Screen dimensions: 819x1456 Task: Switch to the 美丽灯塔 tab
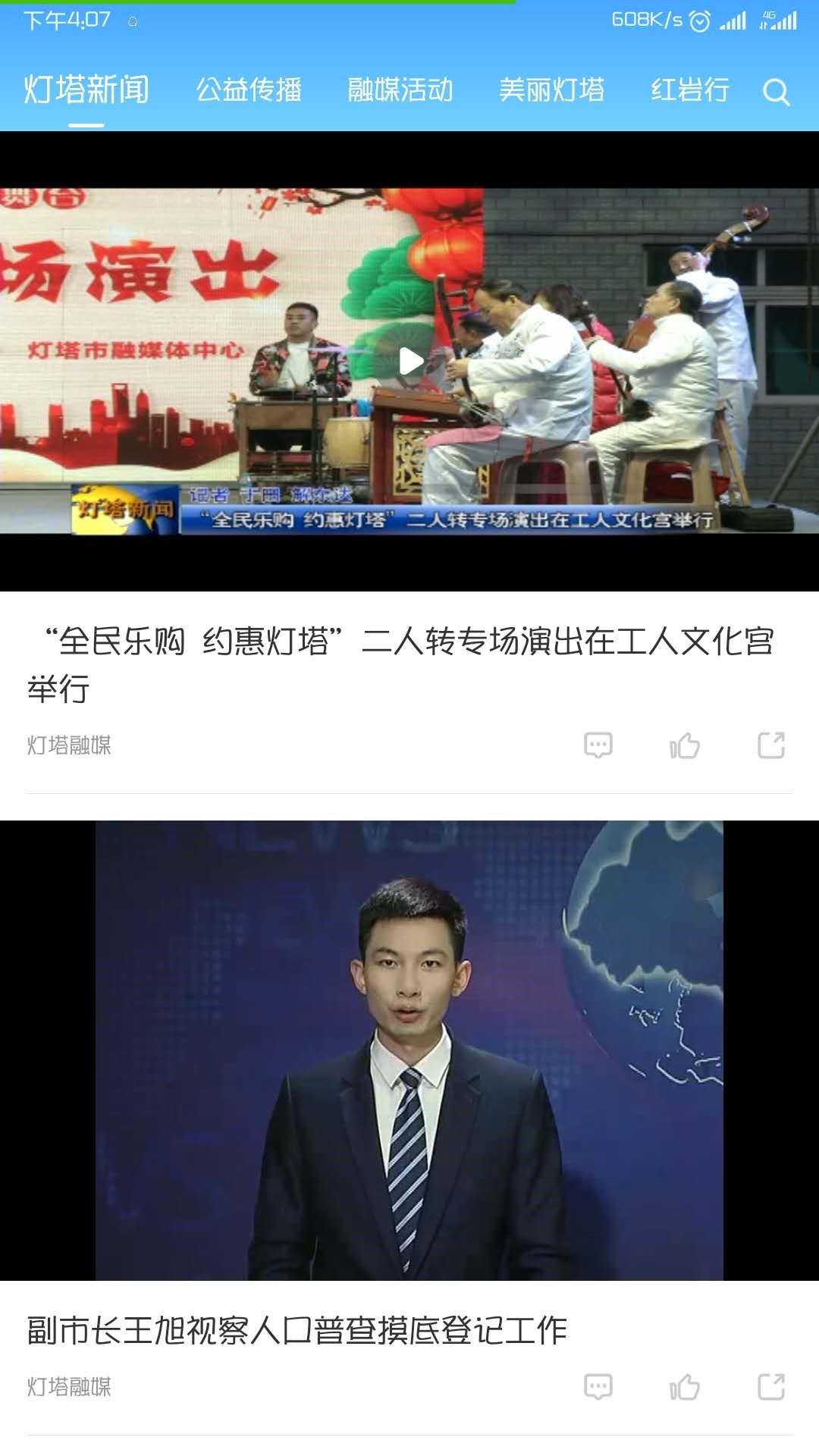[554, 91]
